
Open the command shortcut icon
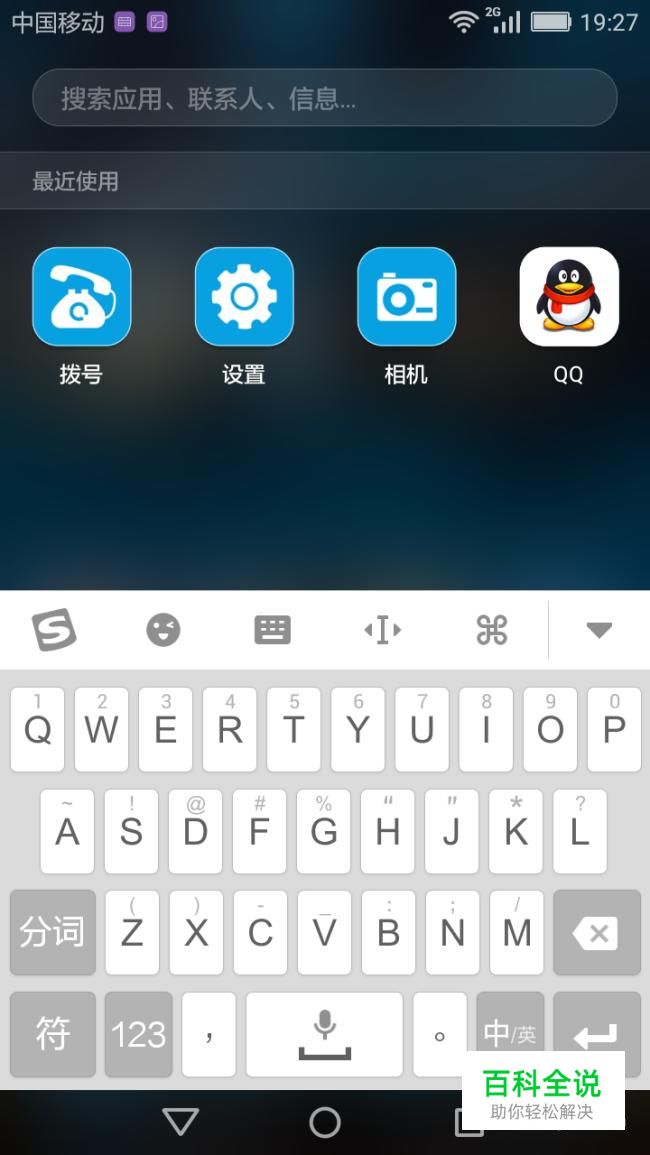point(491,630)
